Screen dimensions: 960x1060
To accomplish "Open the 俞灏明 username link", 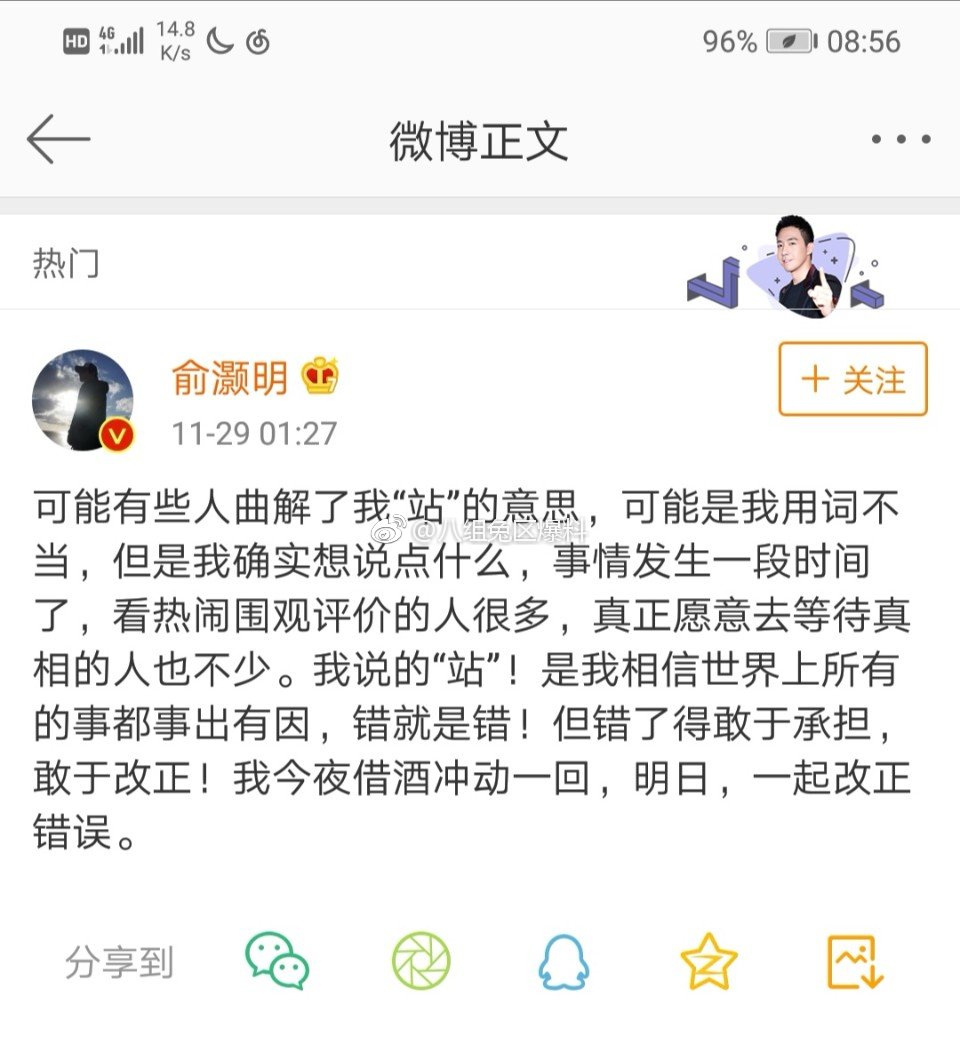I will point(229,378).
